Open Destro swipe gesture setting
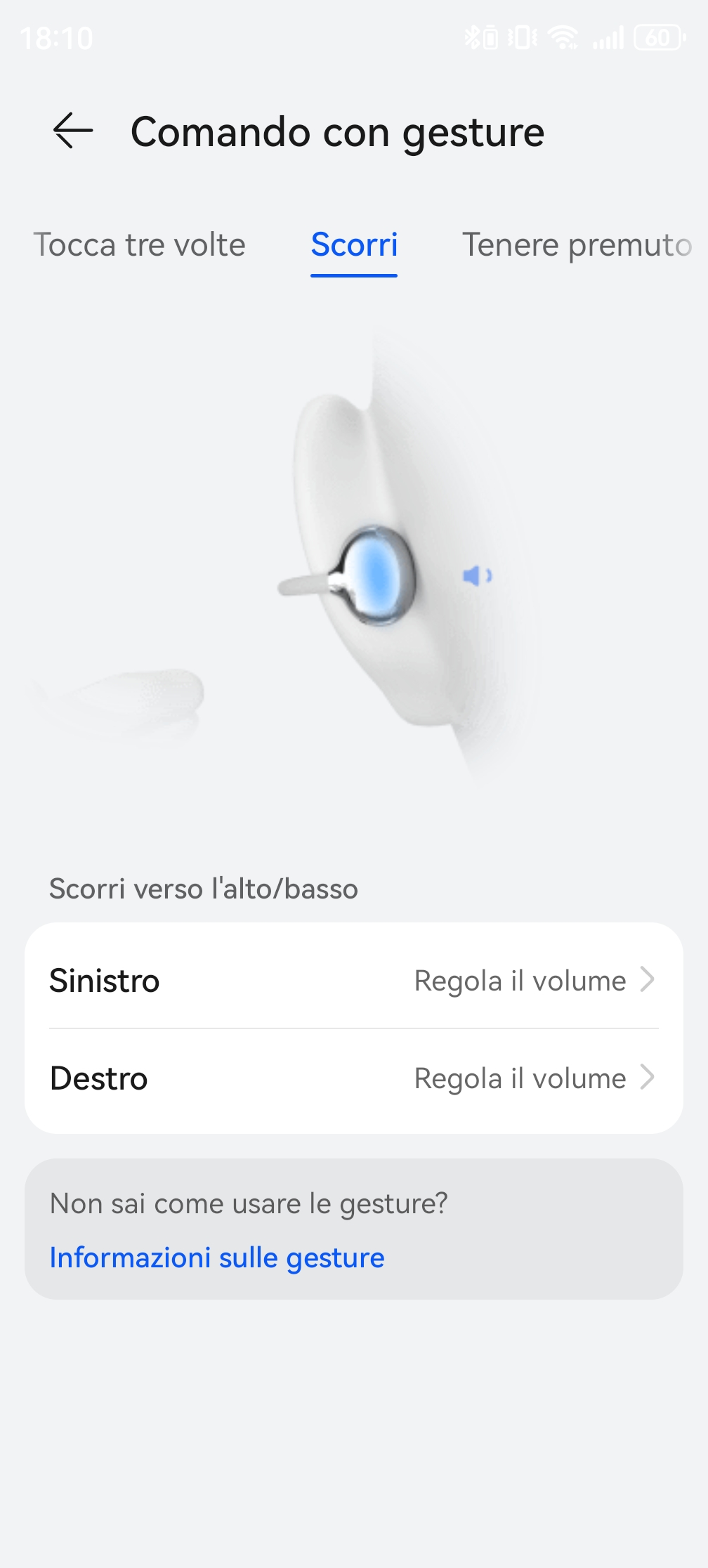This screenshot has height=1568, width=708. (354, 1078)
